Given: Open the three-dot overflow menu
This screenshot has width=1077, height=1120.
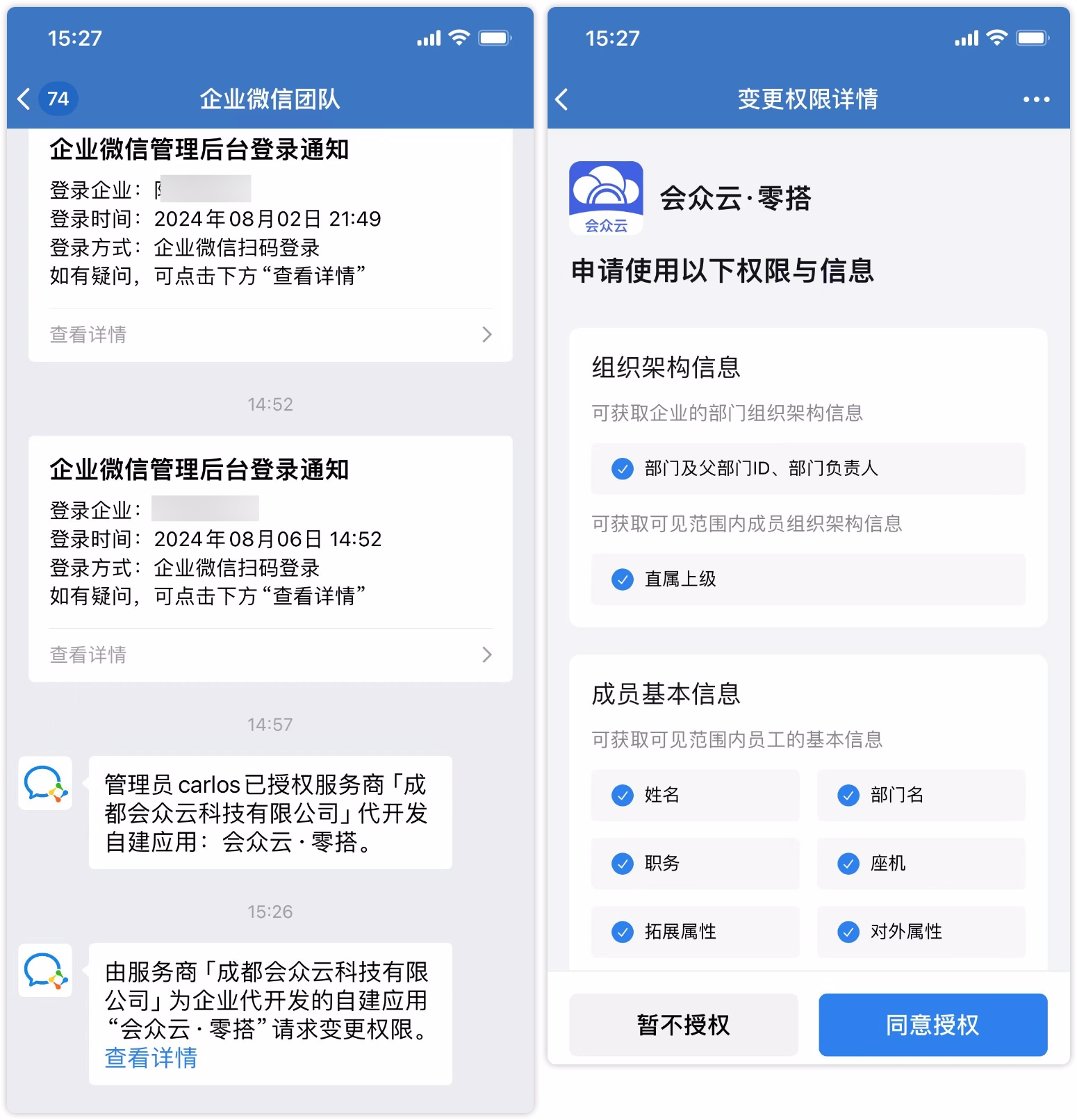Looking at the screenshot, I should [1036, 99].
